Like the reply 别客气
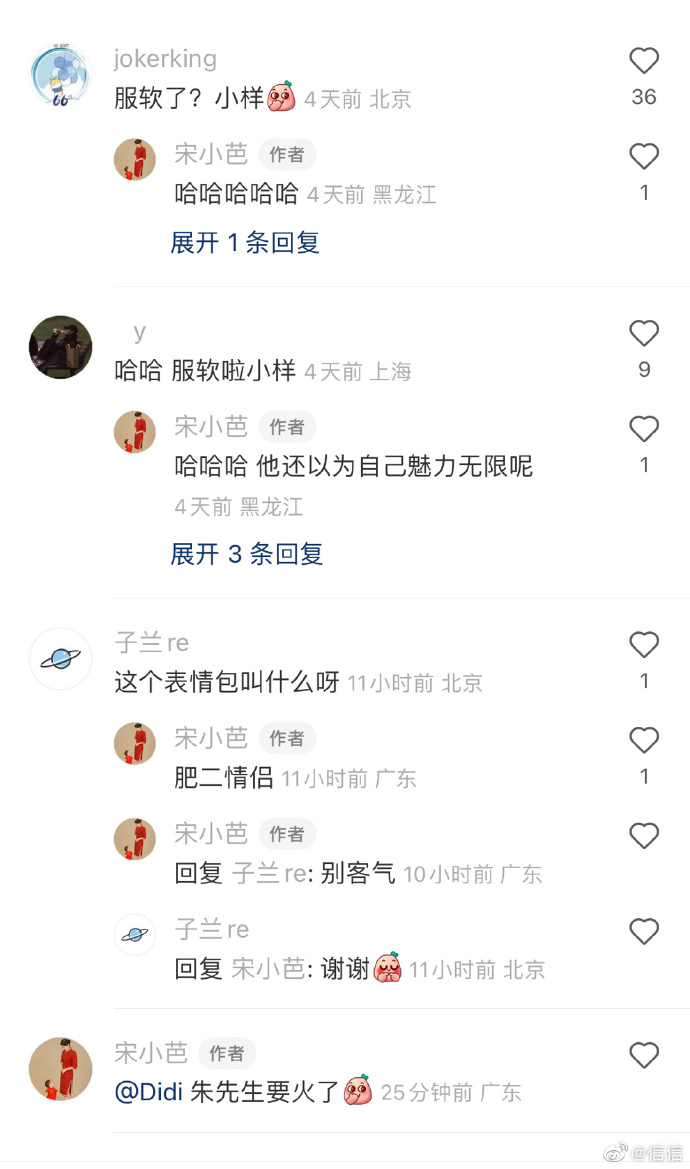The width and height of the screenshot is (690, 1169). pos(644,836)
